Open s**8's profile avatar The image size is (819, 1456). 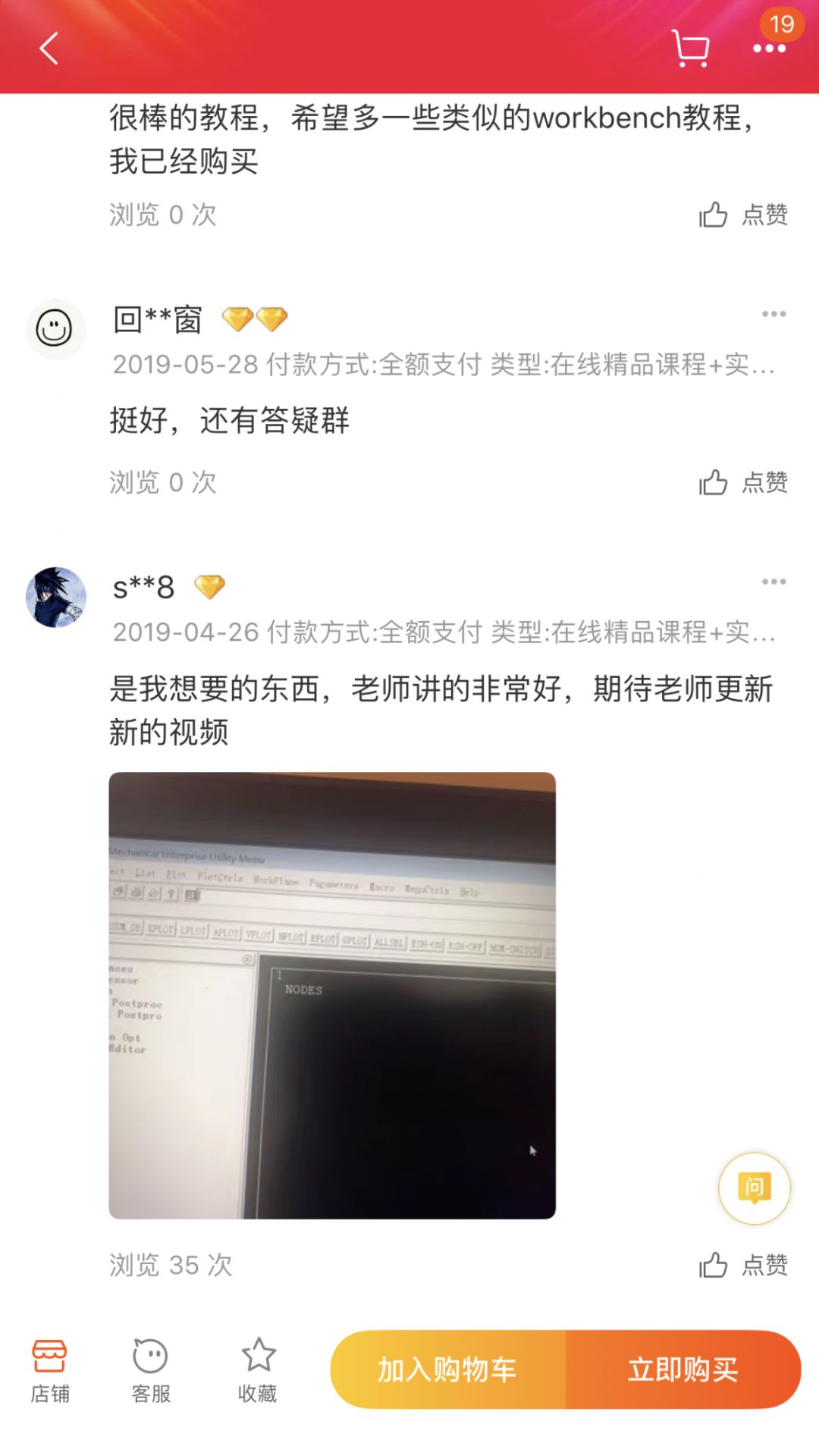click(56, 597)
